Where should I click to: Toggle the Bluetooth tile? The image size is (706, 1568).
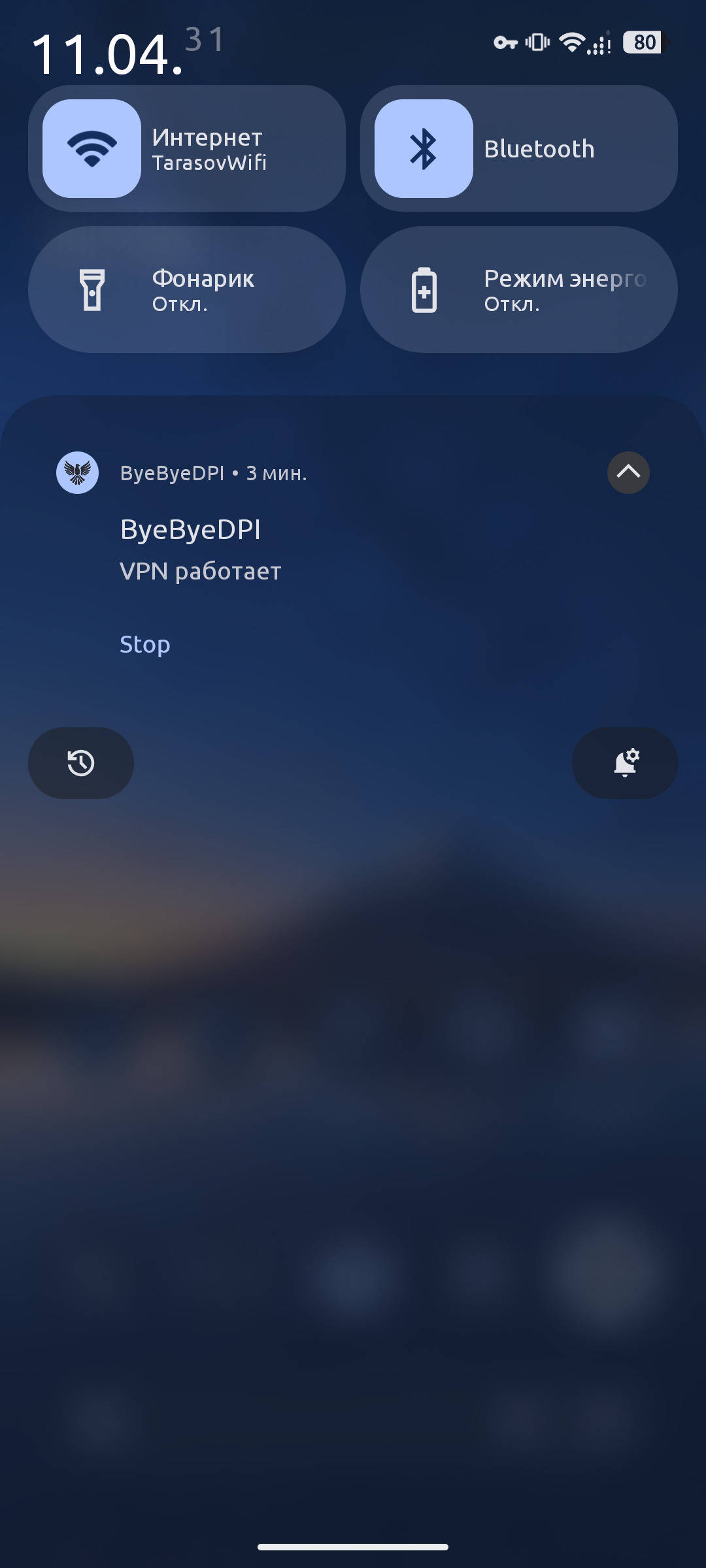coord(424,149)
